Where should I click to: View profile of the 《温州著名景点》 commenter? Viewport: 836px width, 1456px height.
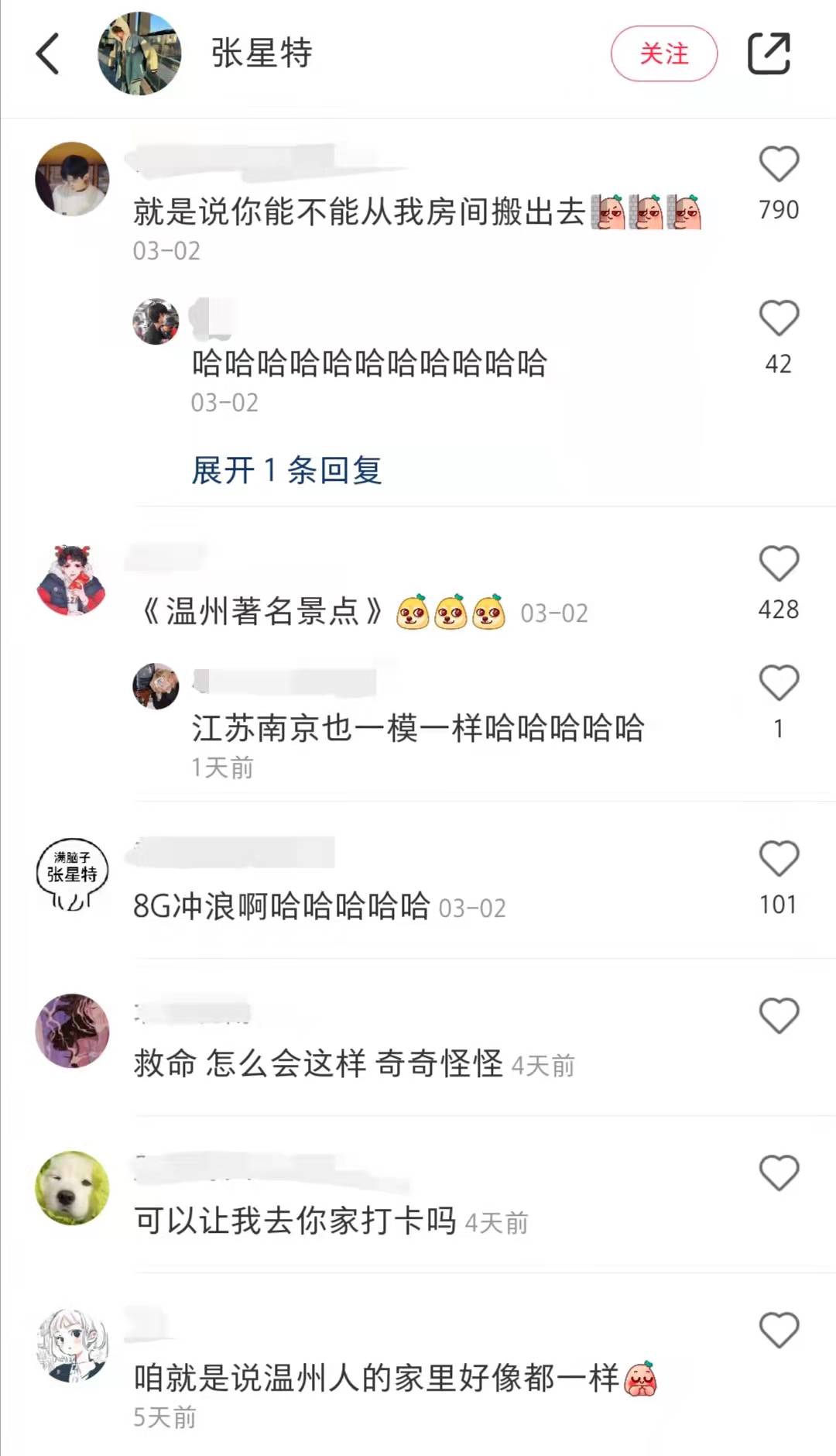pyautogui.click(x=72, y=581)
